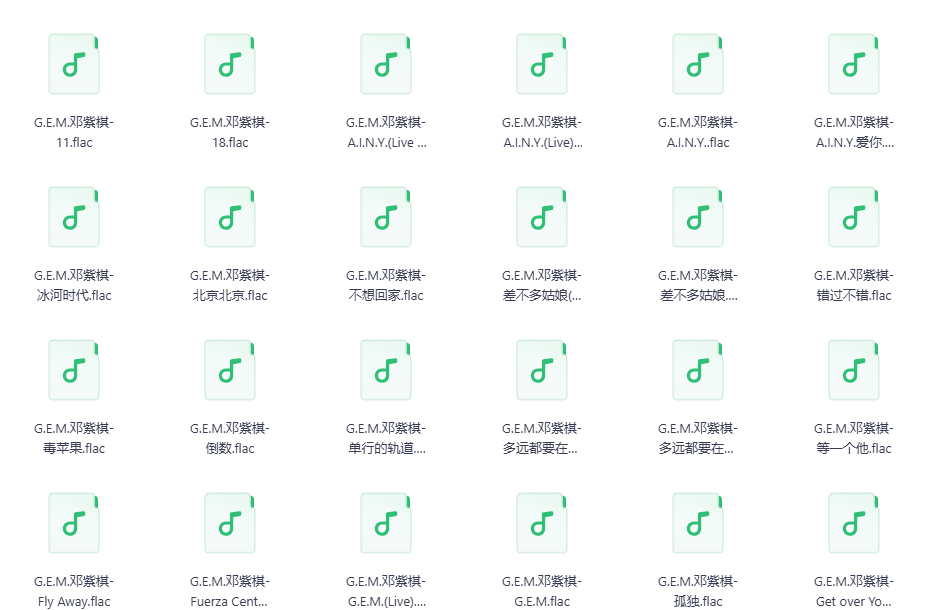Open the Fuerza Cent... audio file
Viewport: 929px width, 610px height.
pyautogui.click(x=230, y=523)
